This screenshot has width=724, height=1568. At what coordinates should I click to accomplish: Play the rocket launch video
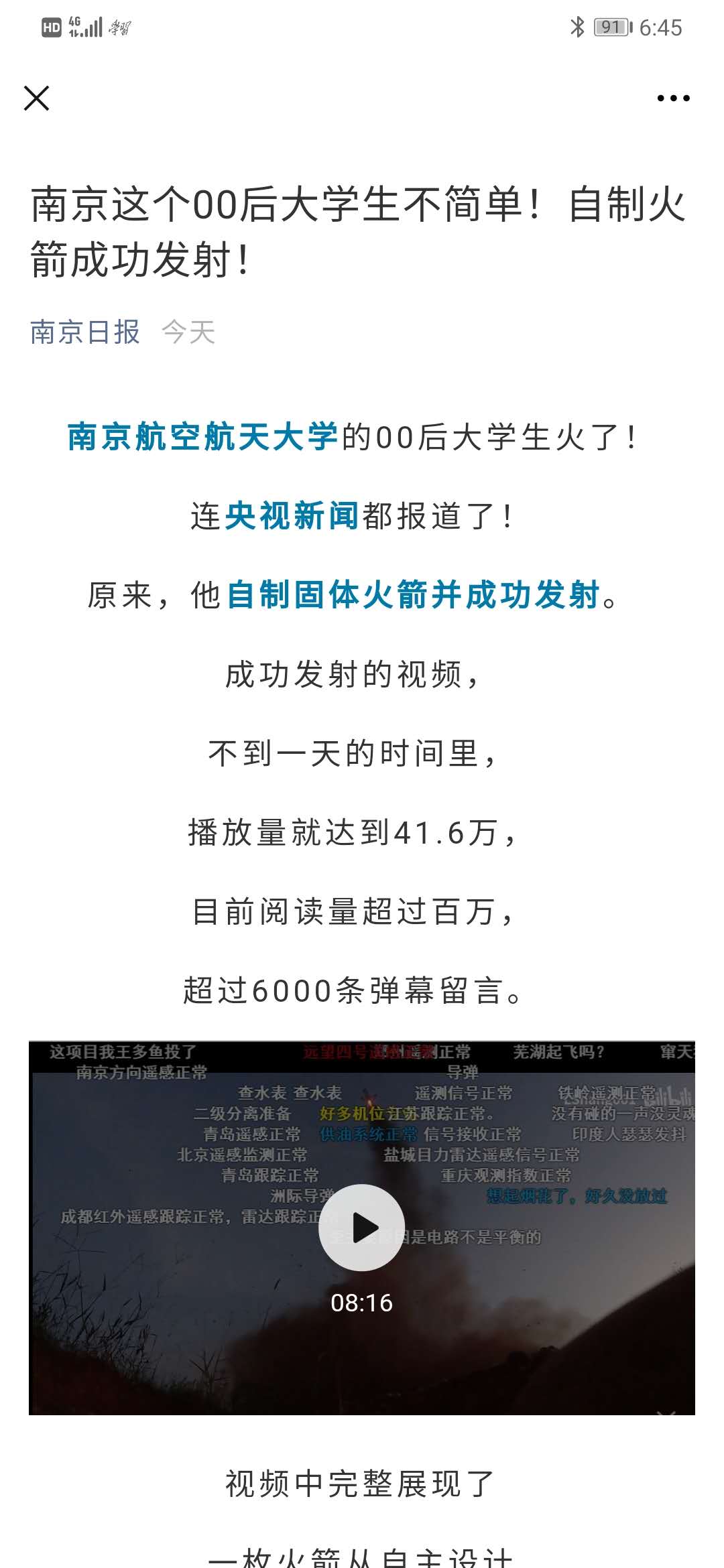[361, 1228]
